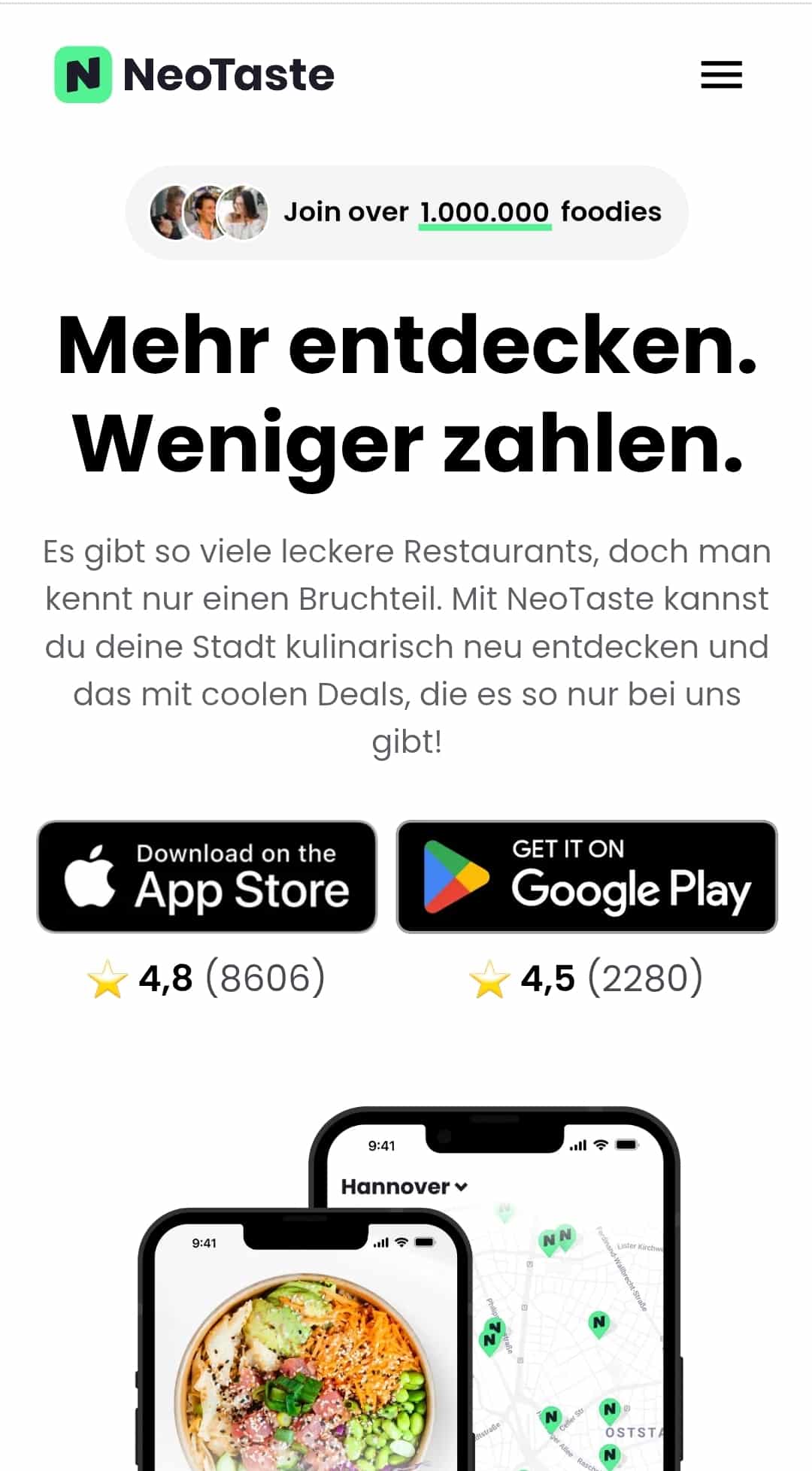
Task: Open the hamburger navigation menu
Action: tap(721, 74)
